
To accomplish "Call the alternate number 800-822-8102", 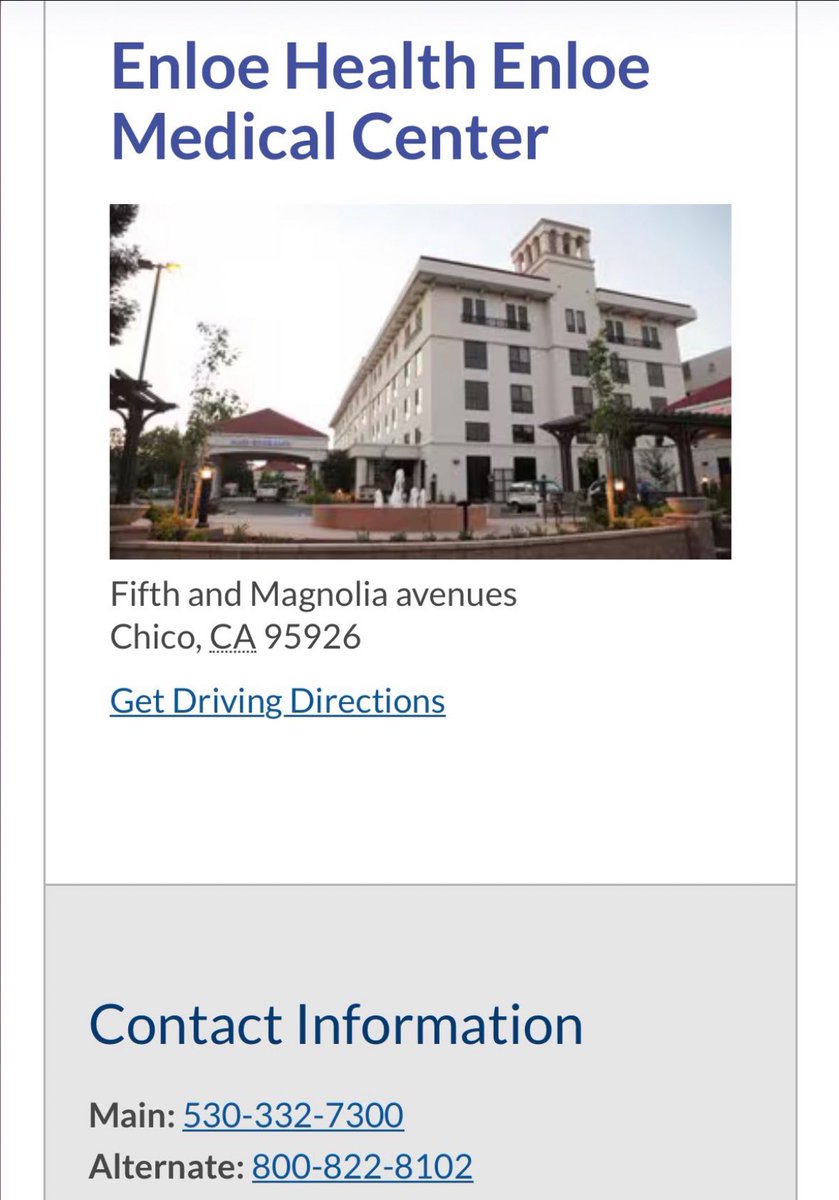I will click(x=362, y=1167).
